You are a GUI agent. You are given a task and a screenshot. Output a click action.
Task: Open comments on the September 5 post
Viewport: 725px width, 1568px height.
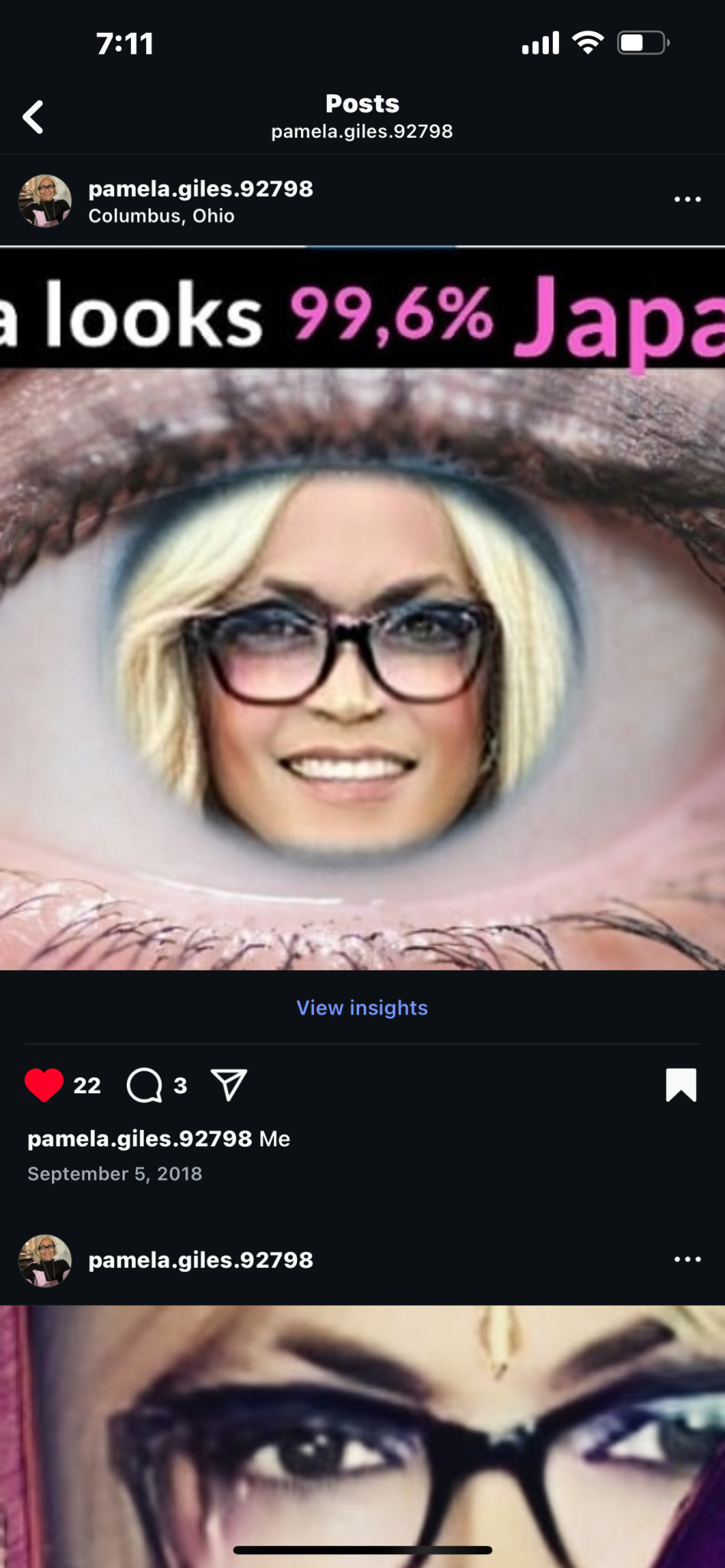[145, 1085]
